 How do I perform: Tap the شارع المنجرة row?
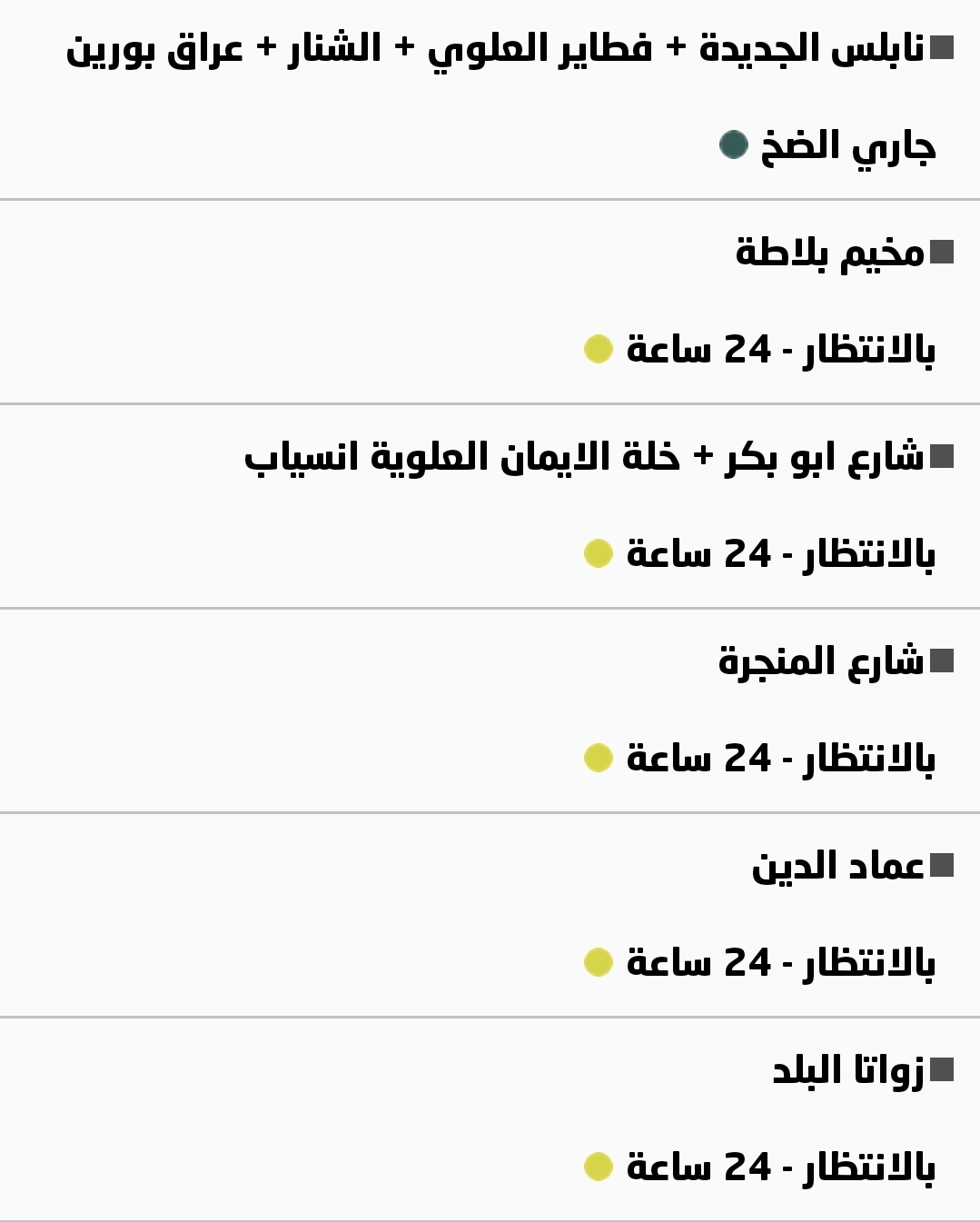click(820, 661)
